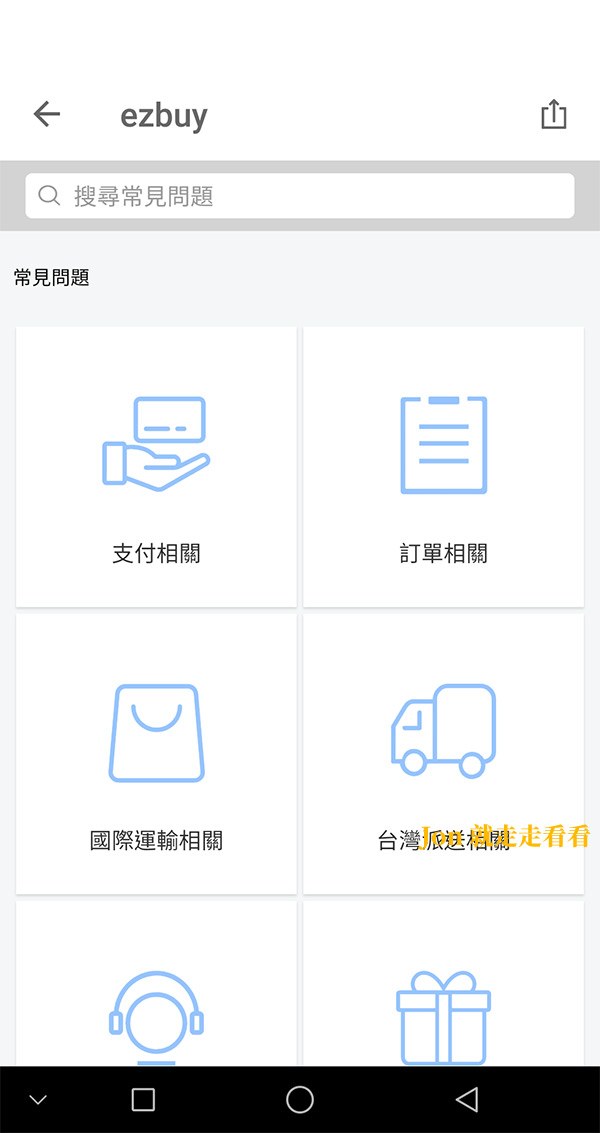This screenshot has width=600, height=1133.
Task: Select the 國際運輸相關 card
Action: (x=156, y=754)
